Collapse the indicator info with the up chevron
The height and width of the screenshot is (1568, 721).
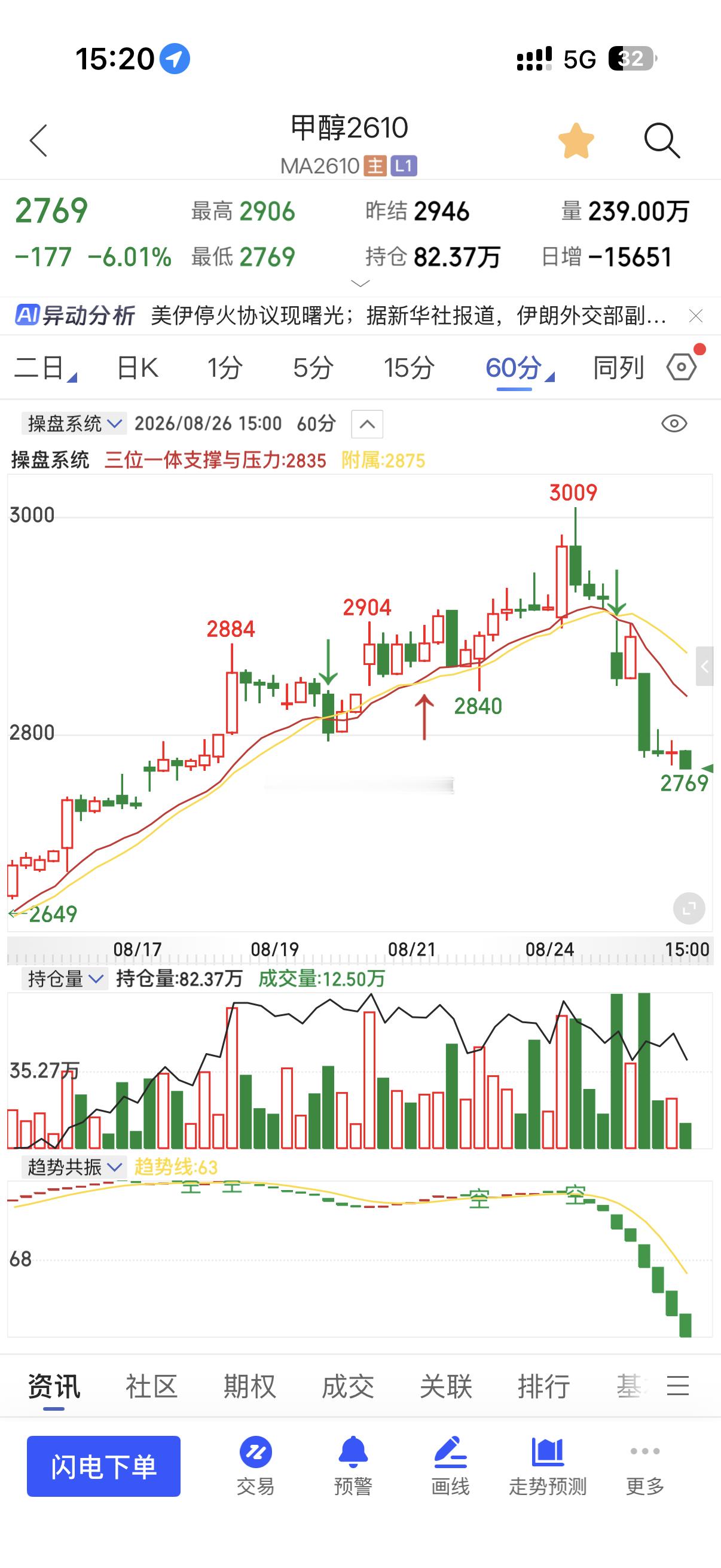[367, 423]
